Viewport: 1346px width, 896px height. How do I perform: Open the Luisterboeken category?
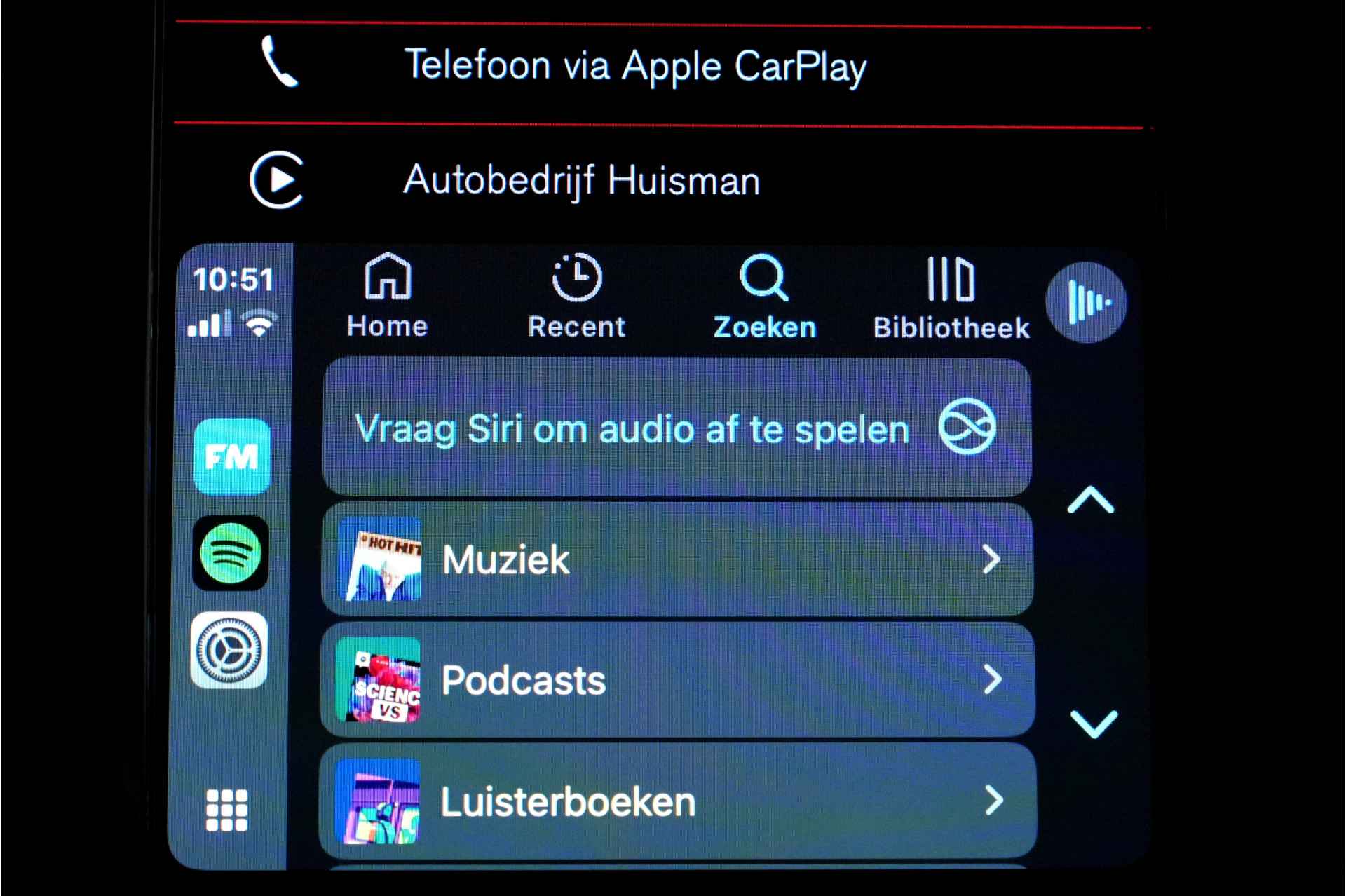(x=676, y=801)
